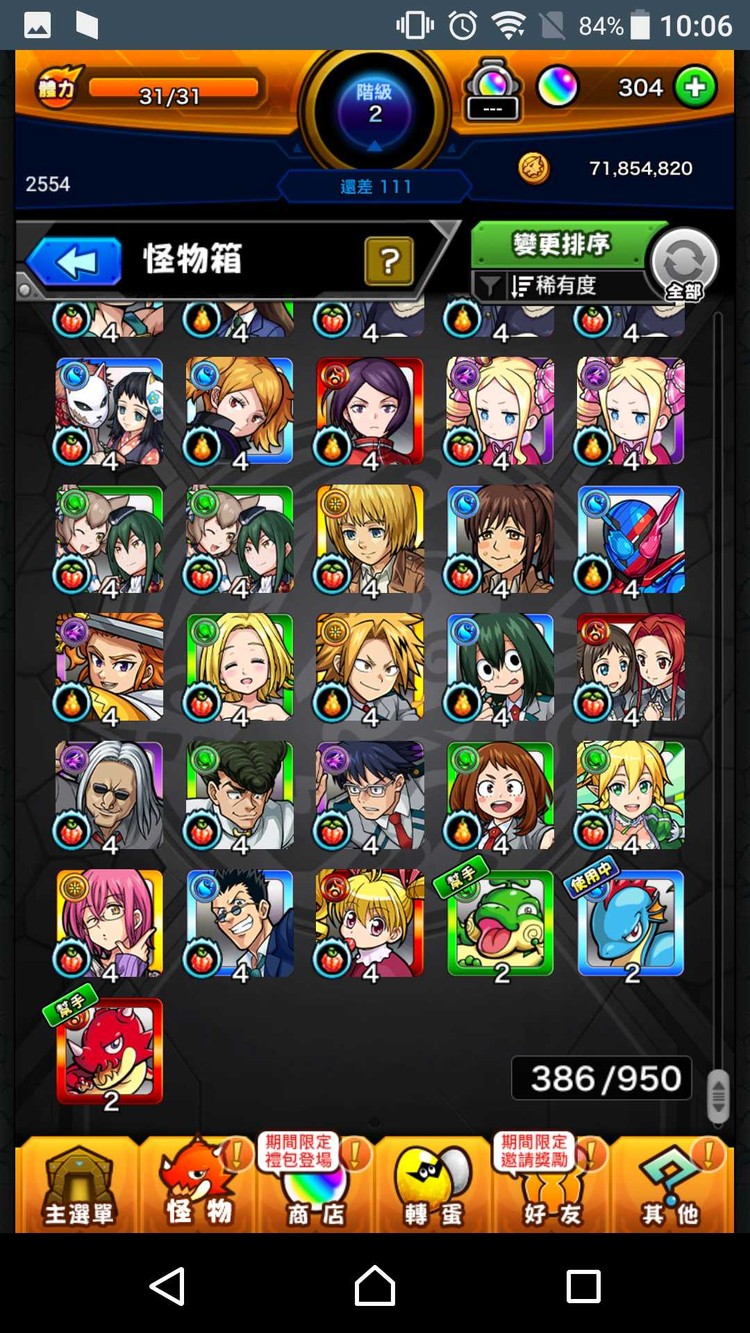Image resolution: width=750 pixels, height=1333 pixels.
Task: Tap the Android home button
Action: pyautogui.click(x=375, y=1286)
